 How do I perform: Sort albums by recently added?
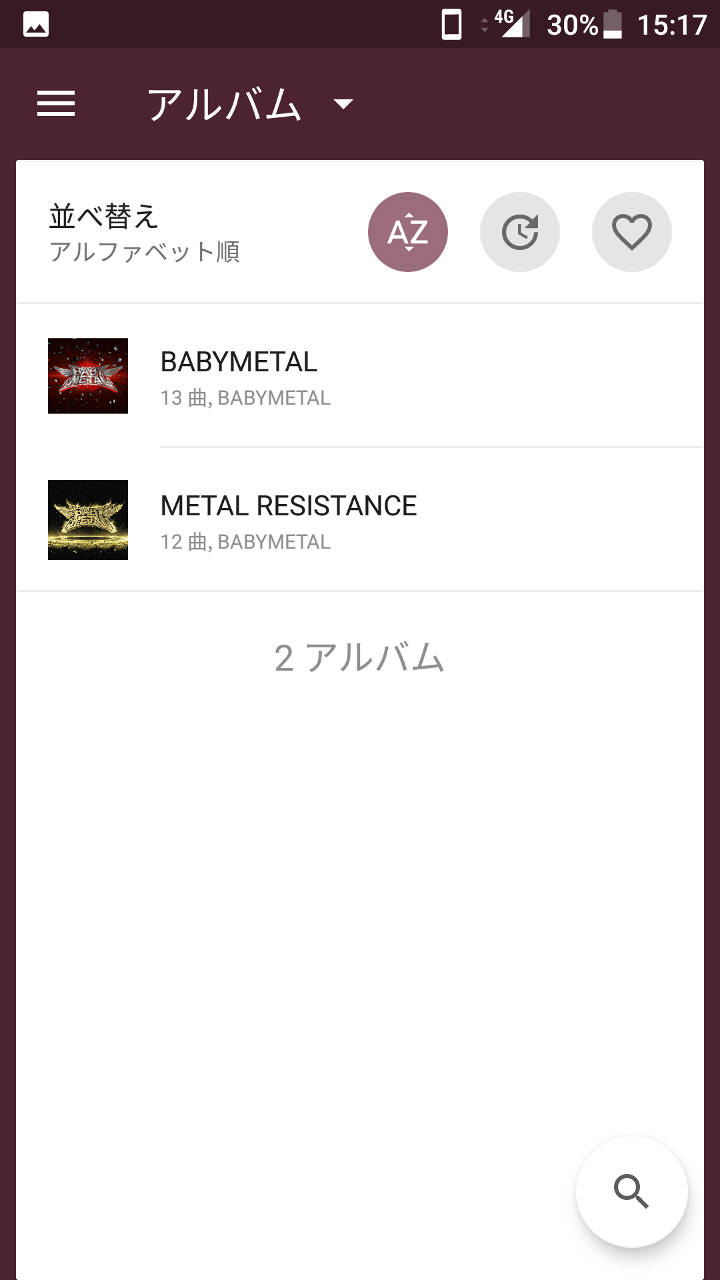coord(520,232)
